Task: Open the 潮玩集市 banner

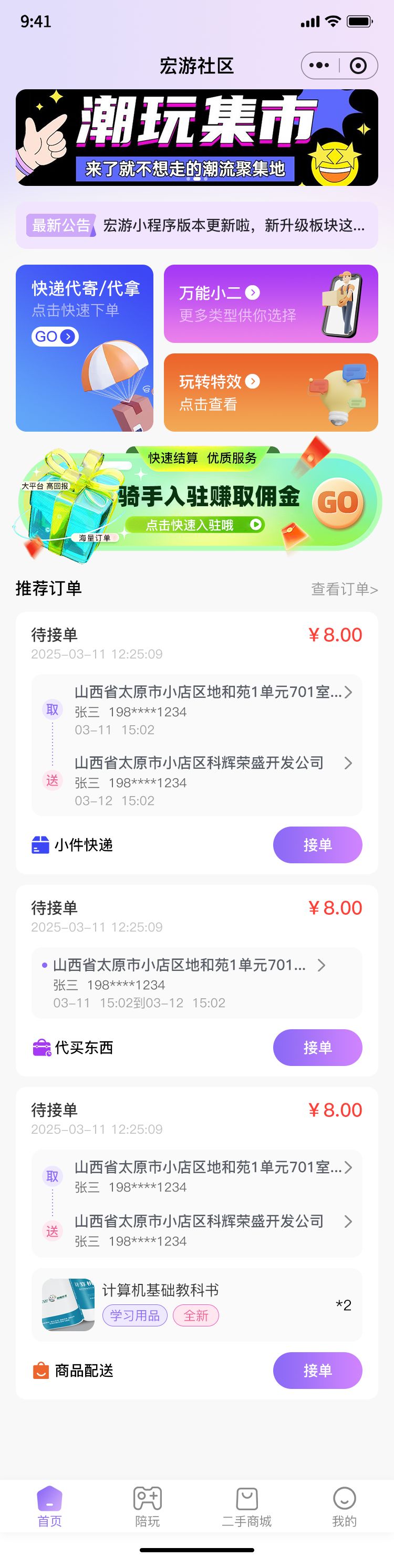Action: click(x=196, y=138)
